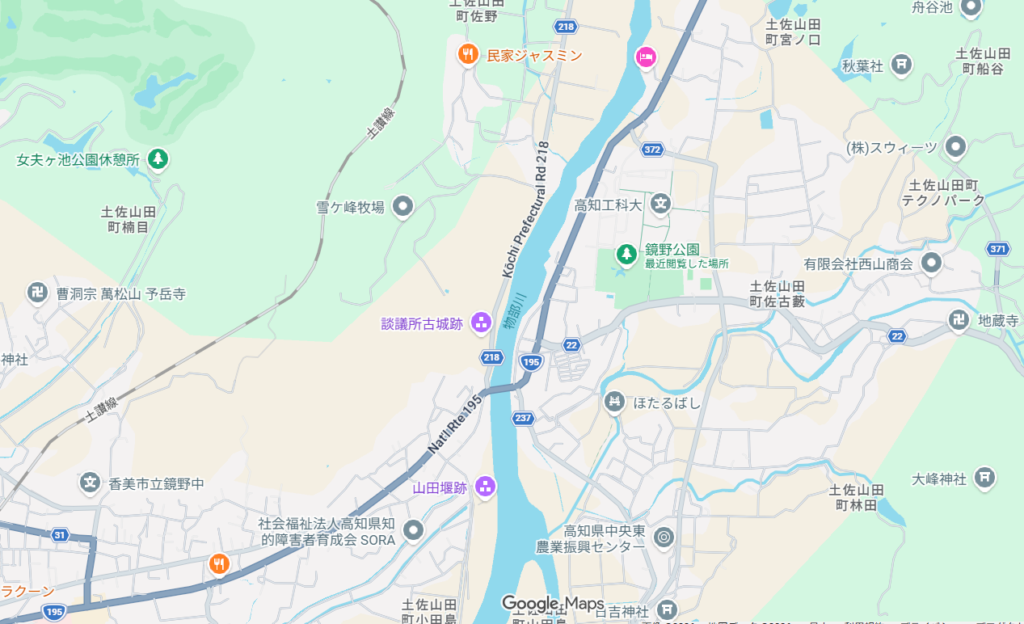Open the 有限会社西山商会 pin
The height and width of the screenshot is (624, 1024).
point(931,263)
